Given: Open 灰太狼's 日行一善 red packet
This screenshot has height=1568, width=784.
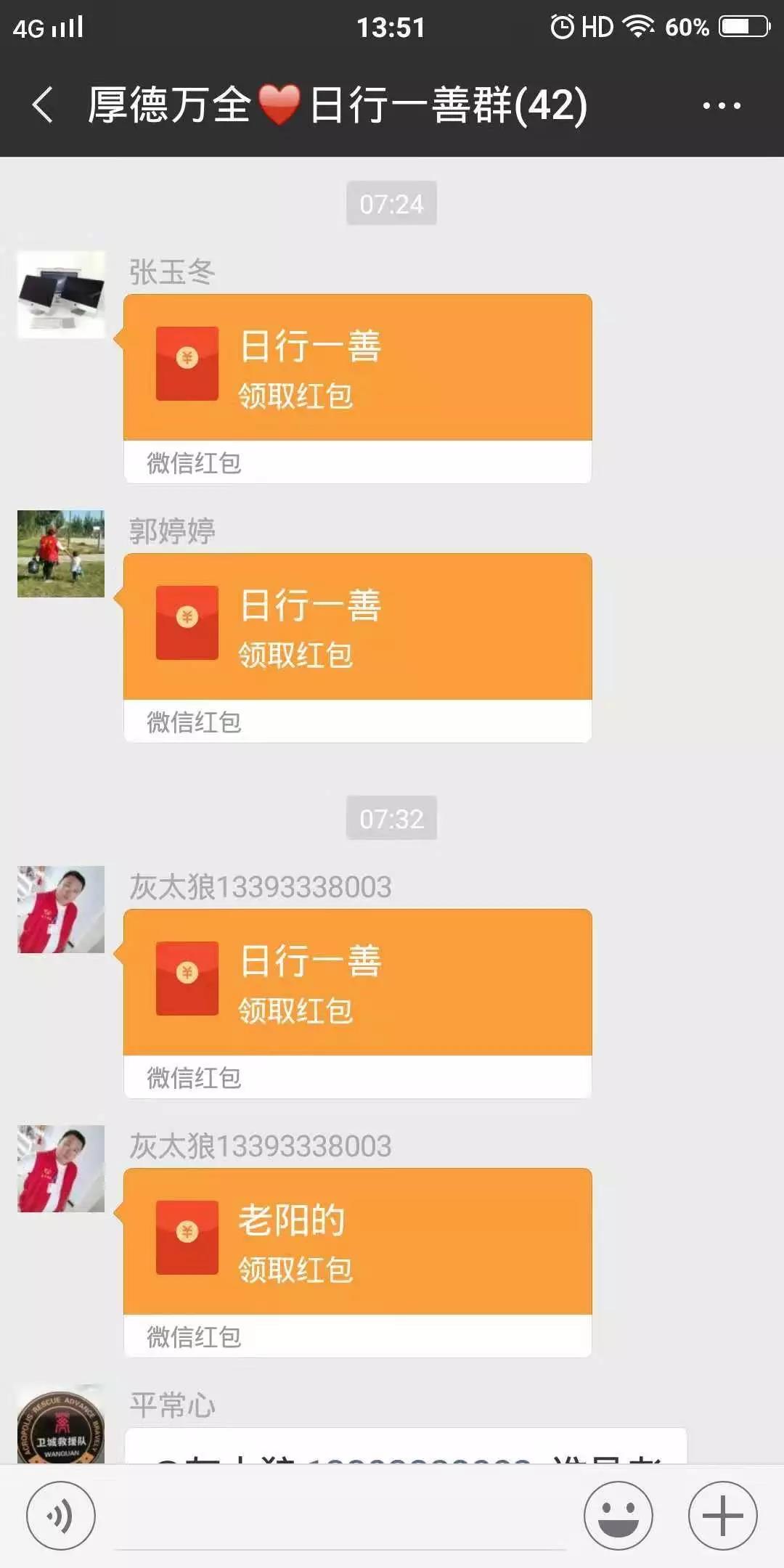Looking at the screenshot, I should click(357, 983).
